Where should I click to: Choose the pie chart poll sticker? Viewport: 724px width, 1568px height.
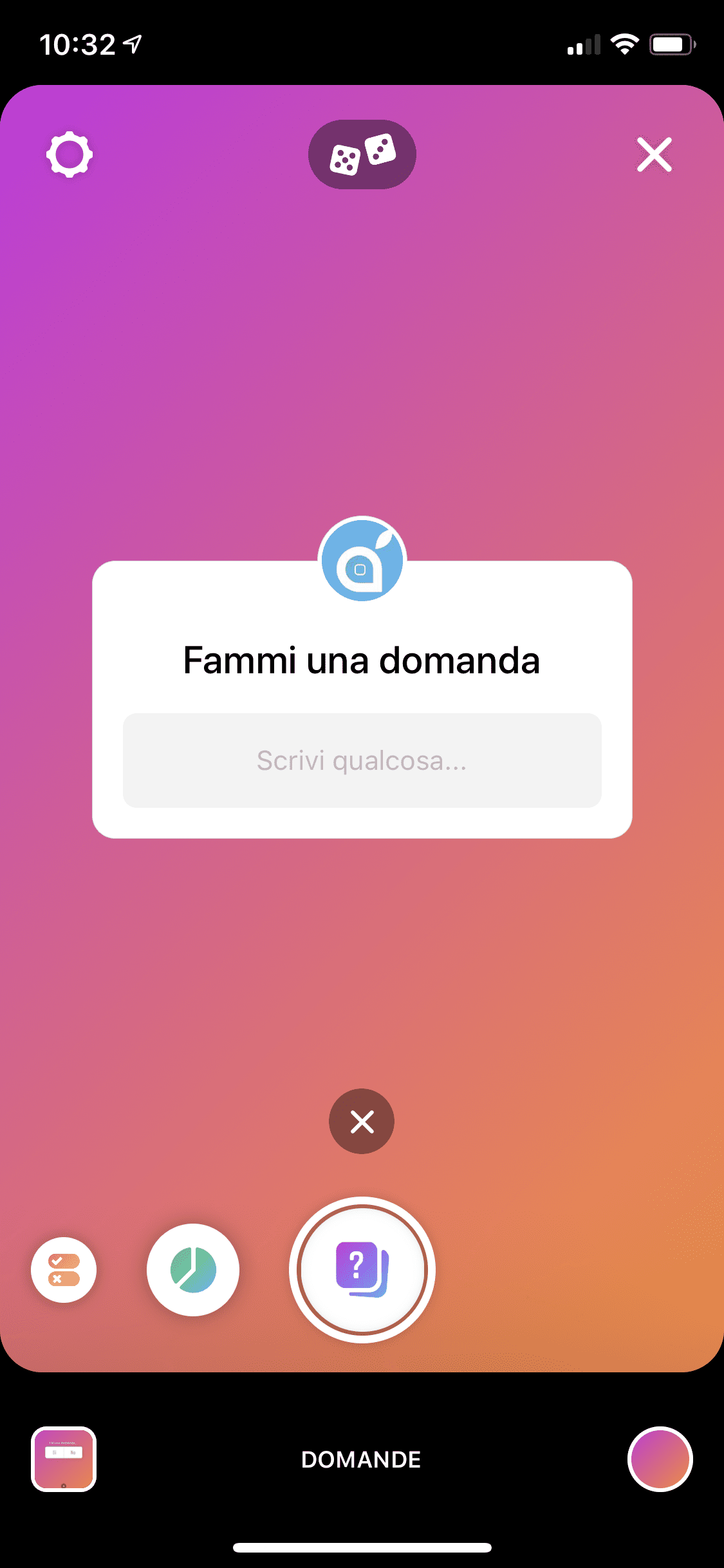coord(193,1270)
